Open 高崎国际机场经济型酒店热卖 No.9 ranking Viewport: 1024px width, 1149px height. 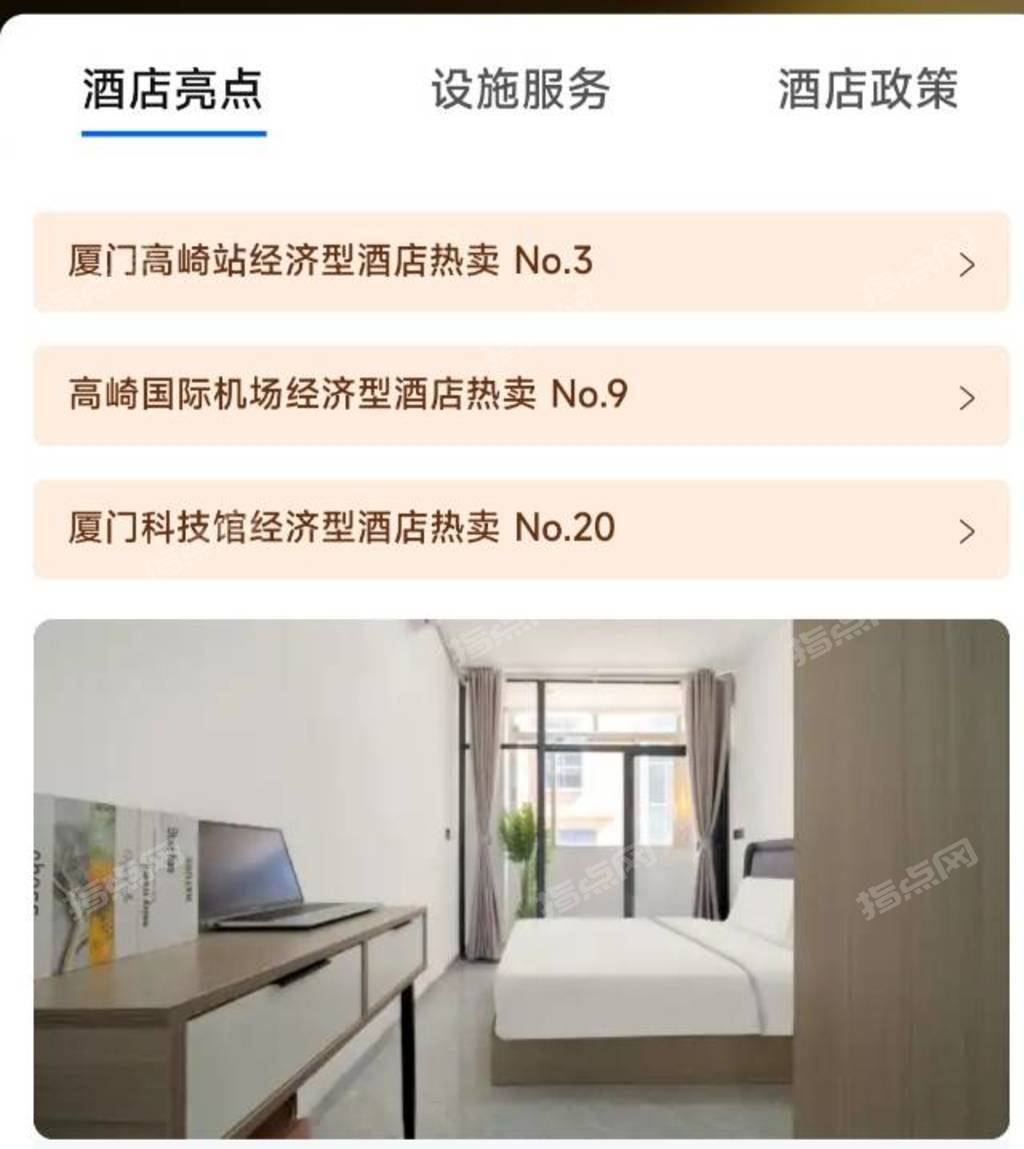(x=521, y=395)
